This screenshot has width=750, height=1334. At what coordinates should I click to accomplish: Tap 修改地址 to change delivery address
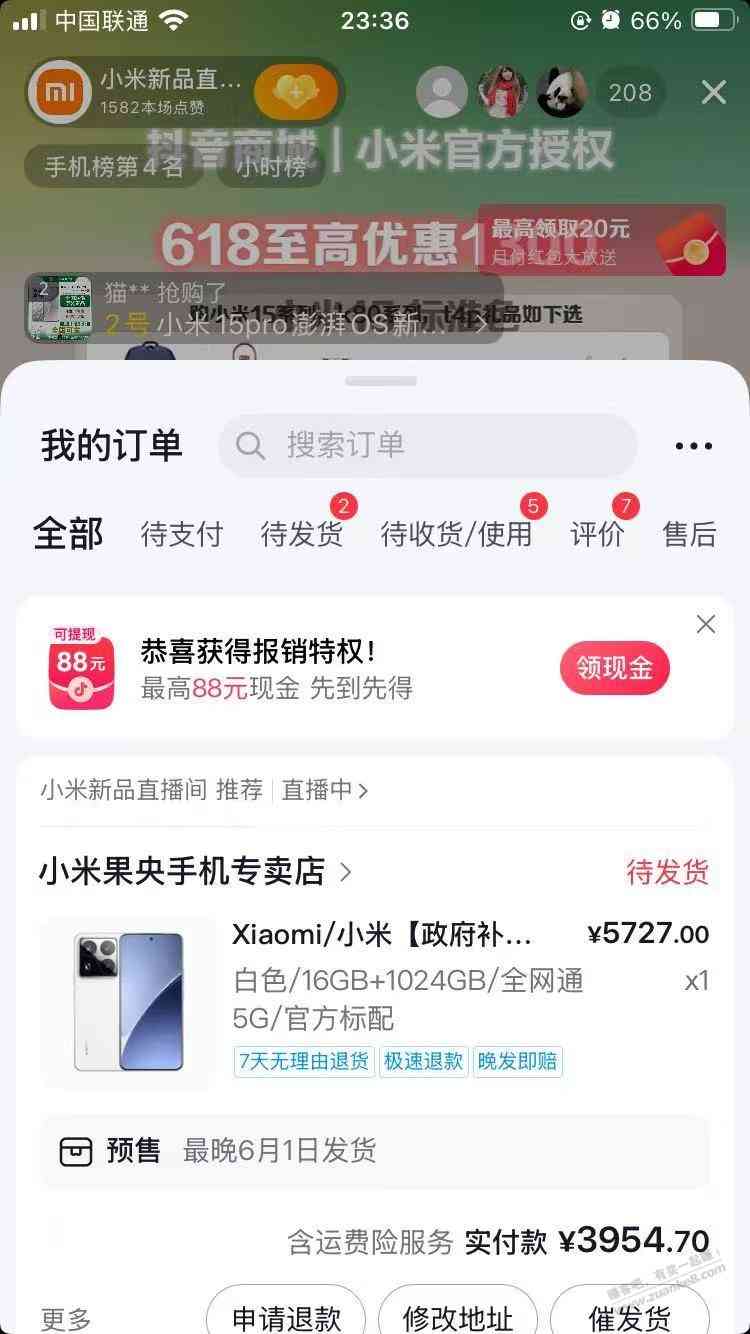[458, 1316]
